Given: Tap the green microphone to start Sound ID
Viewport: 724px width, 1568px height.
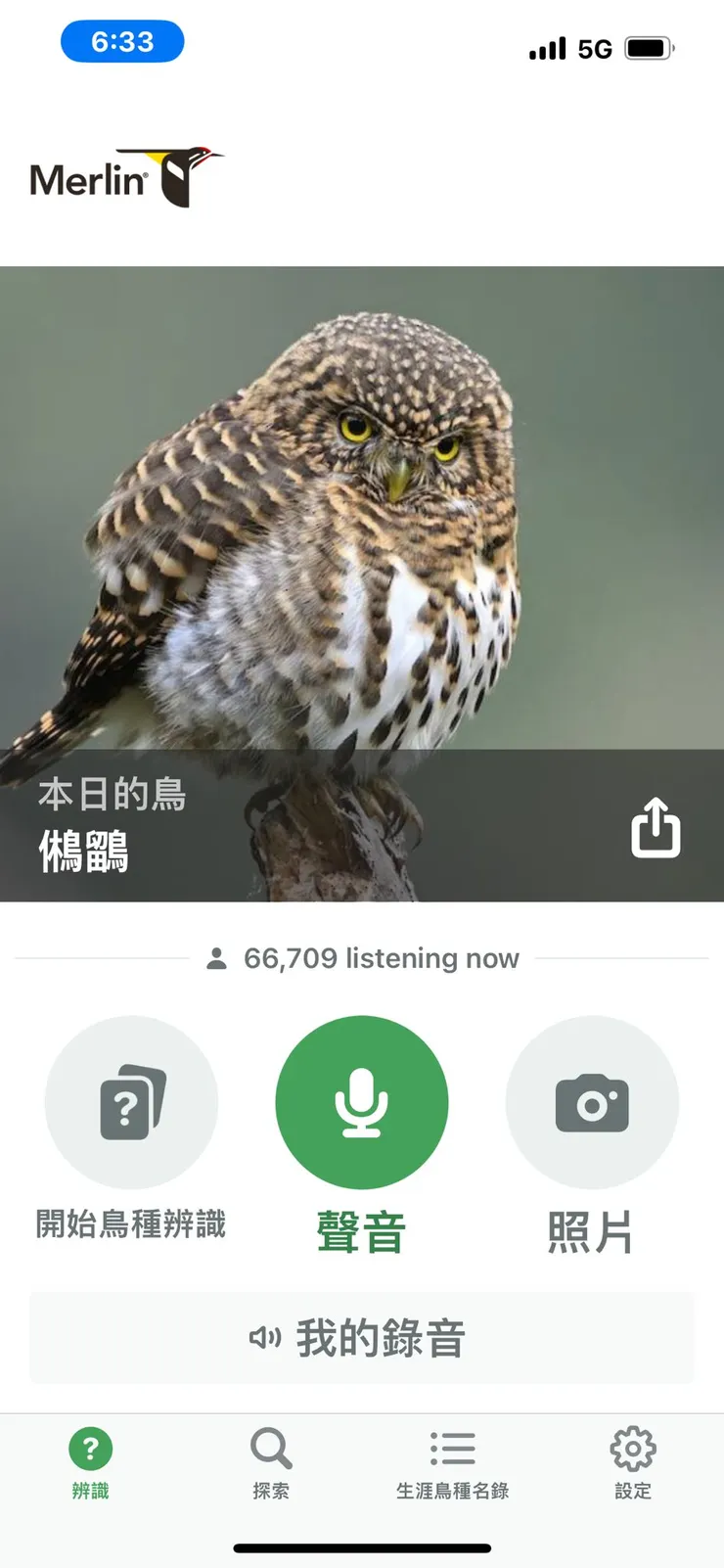Looking at the screenshot, I should (362, 1101).
